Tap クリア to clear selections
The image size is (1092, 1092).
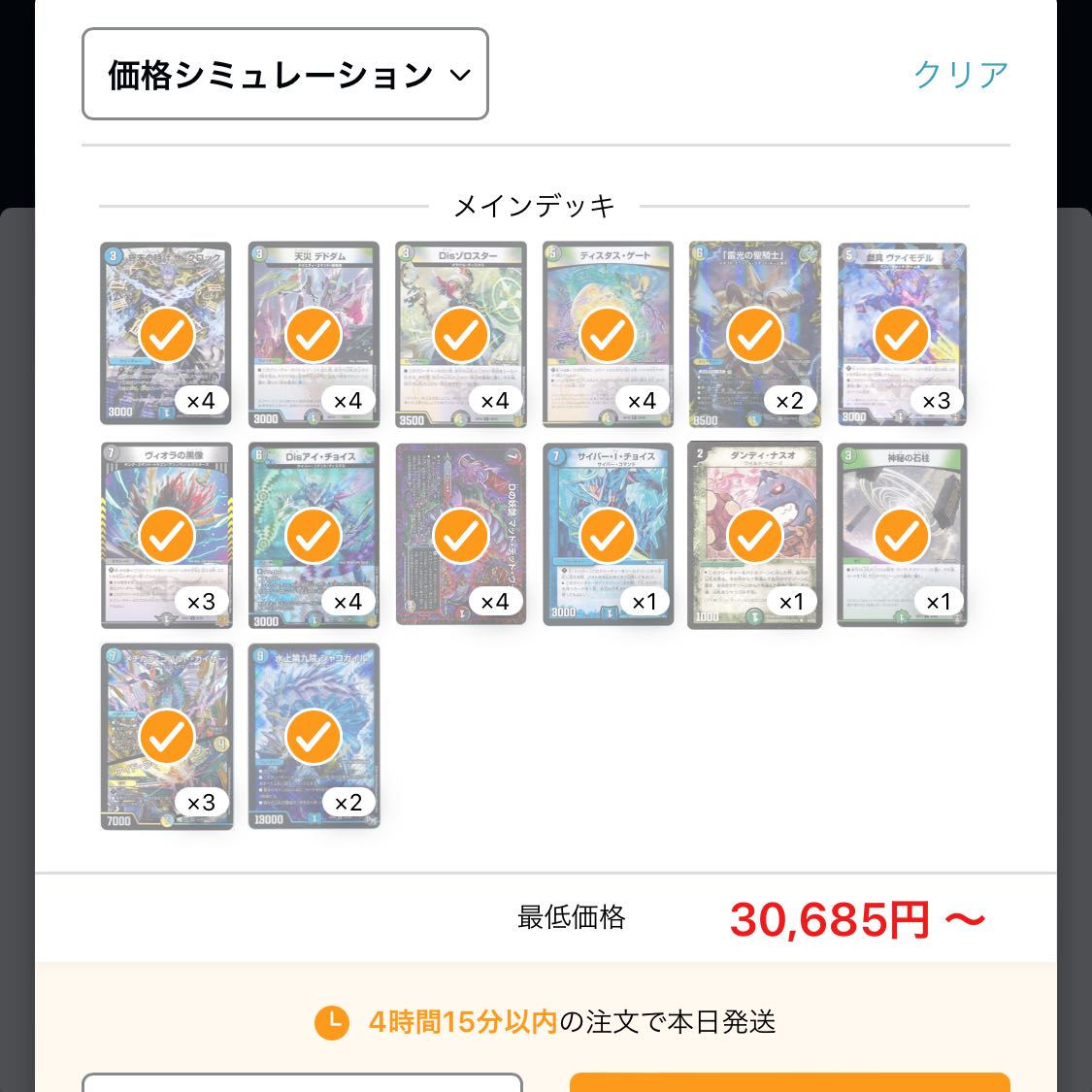[x=960, y=75]
